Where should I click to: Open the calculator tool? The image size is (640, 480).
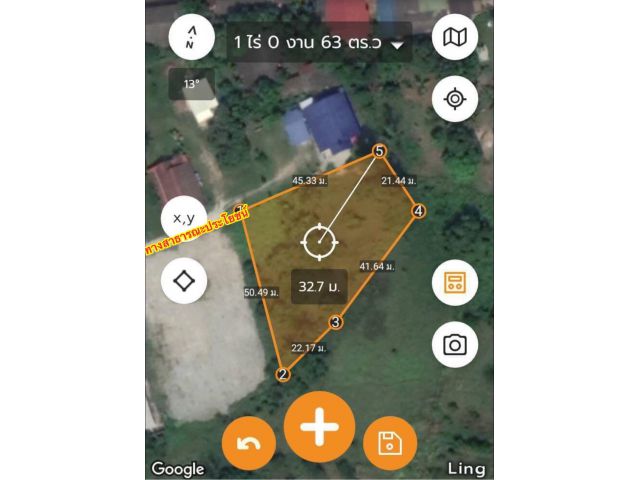tap(455, 283)
